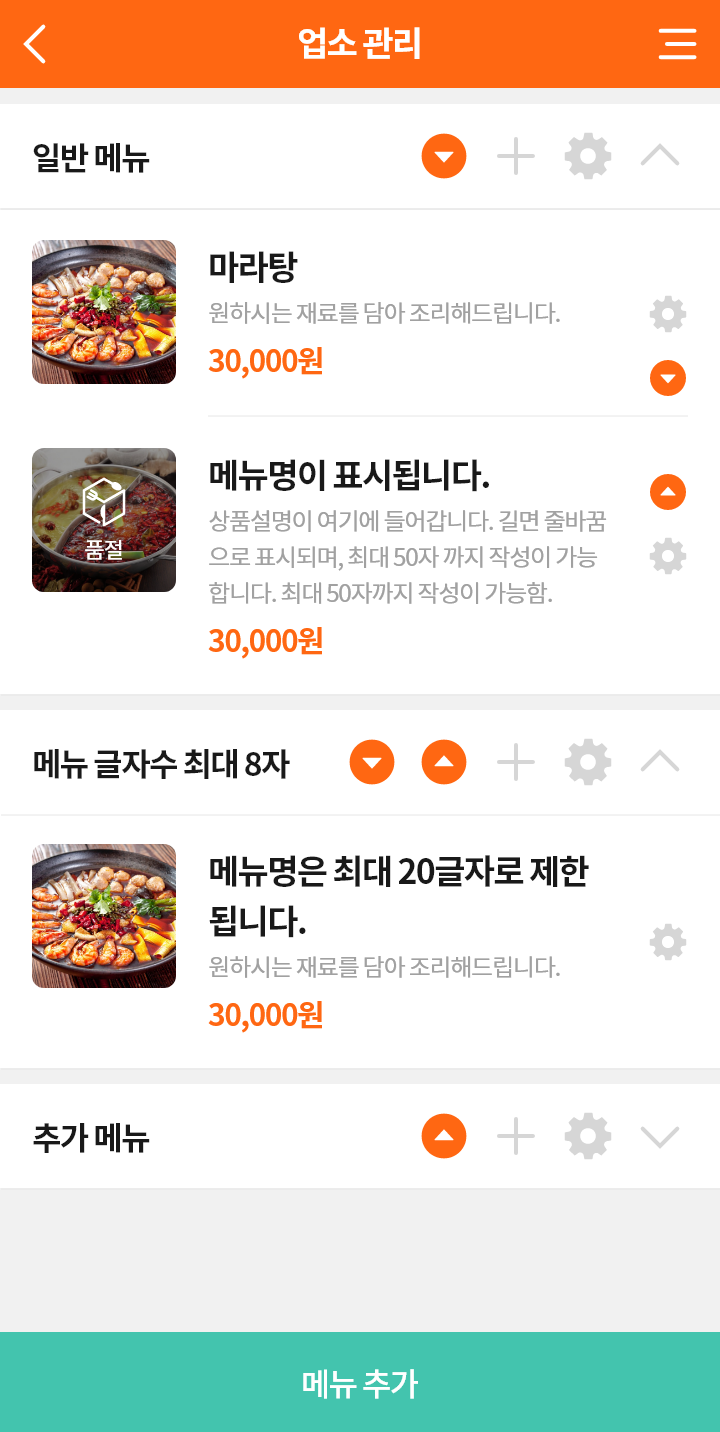Tap the 메뉴 추가 button

(360, 1382)
